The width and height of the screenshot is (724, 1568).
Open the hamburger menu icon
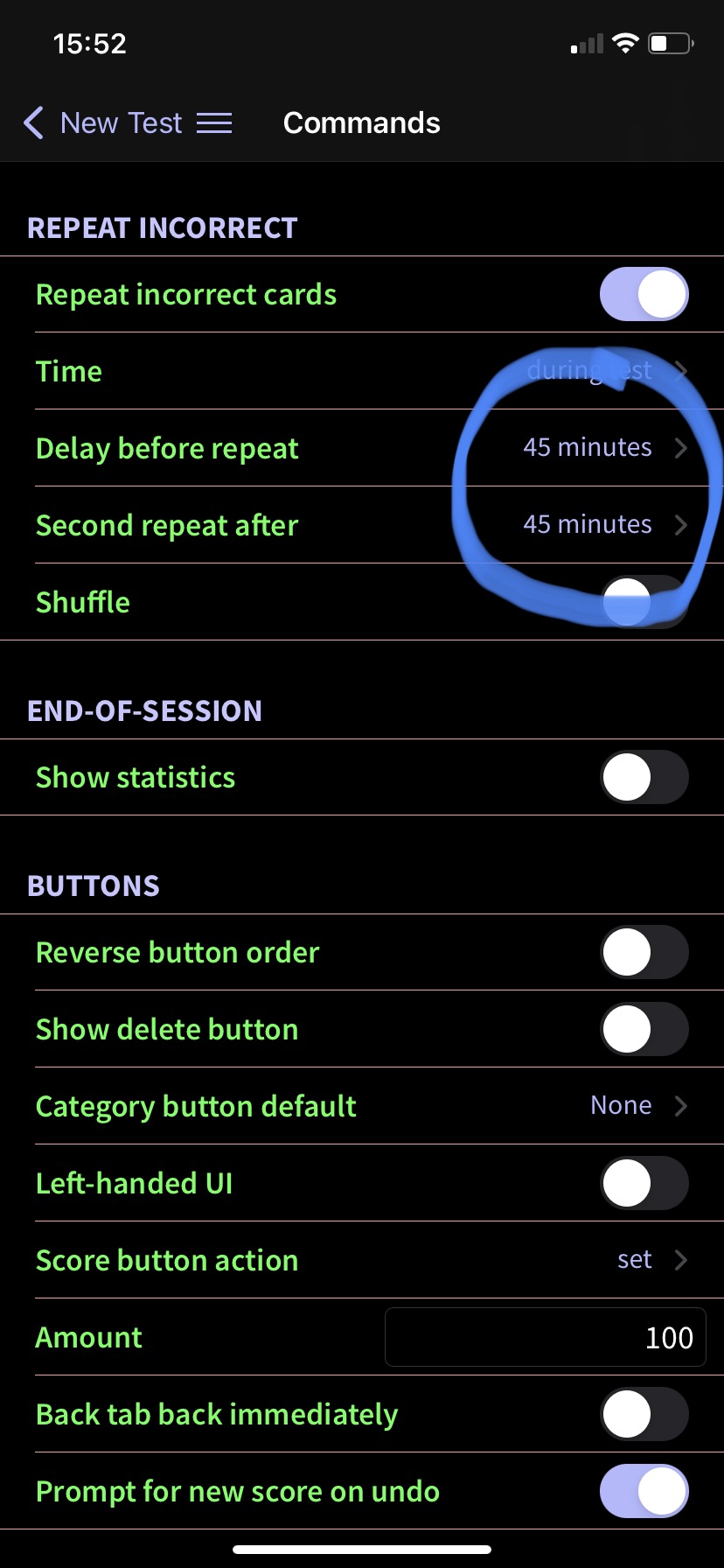click(214, 123)
